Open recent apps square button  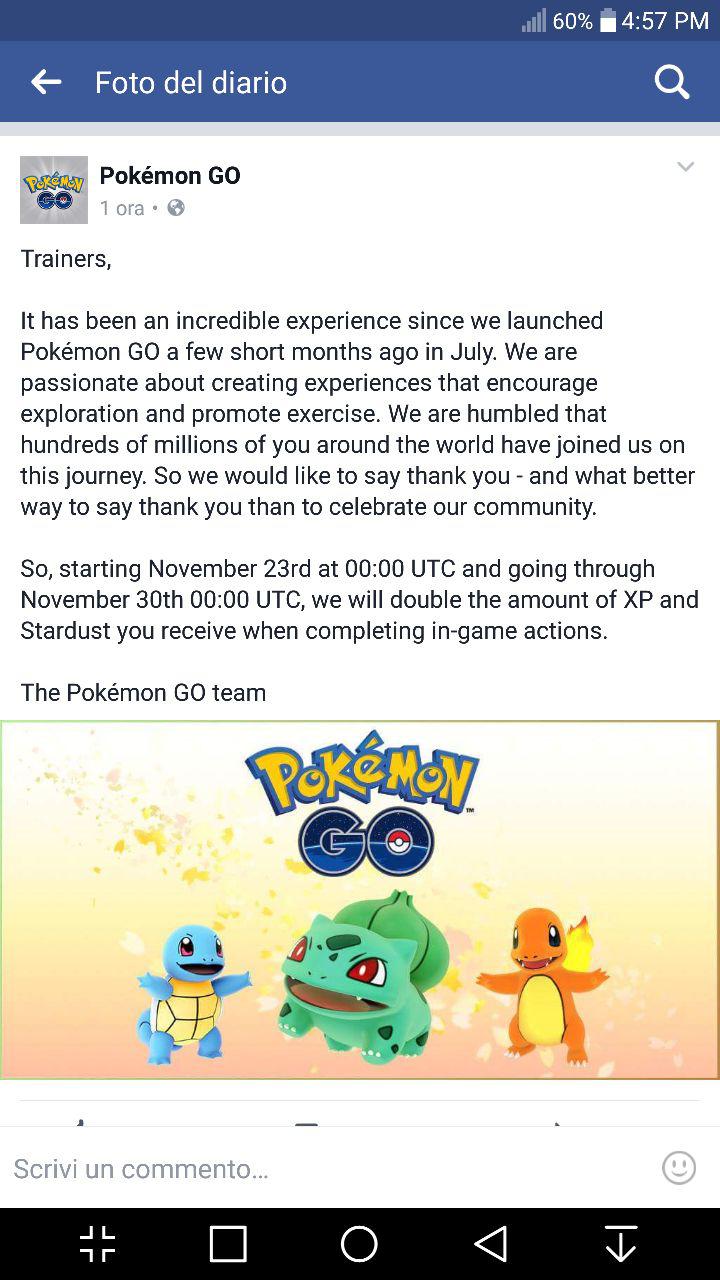coord(228,1244)
